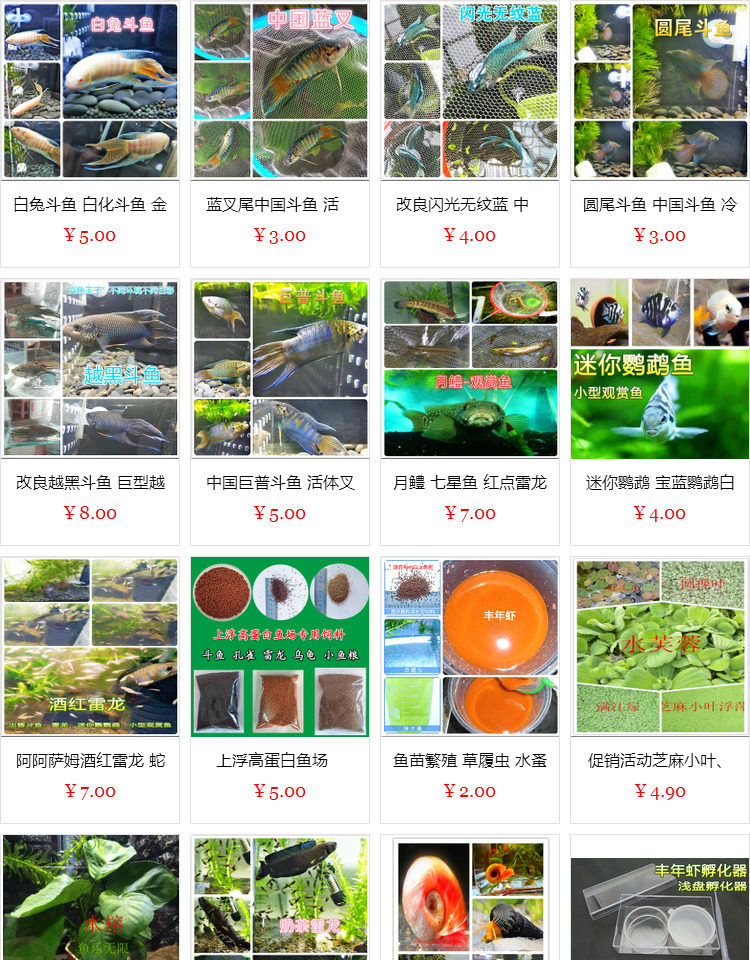View the 丰年虾孵化器 hatchery product
Image resolution: width=750 pixels, height=960 pixels.
coord(660,900)
